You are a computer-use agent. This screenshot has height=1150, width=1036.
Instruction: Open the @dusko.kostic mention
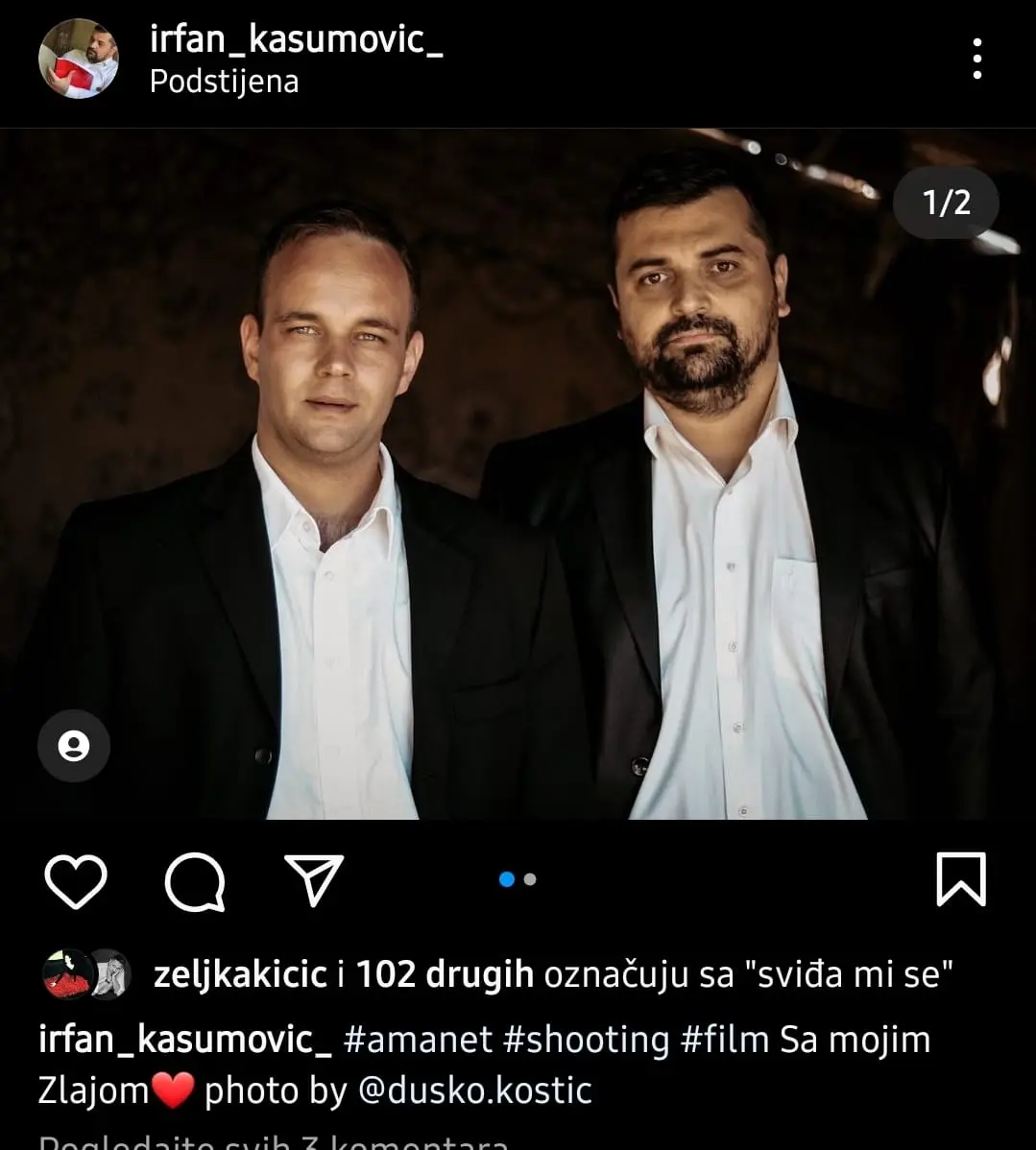pyautogui.click(x=474, y=1090)
